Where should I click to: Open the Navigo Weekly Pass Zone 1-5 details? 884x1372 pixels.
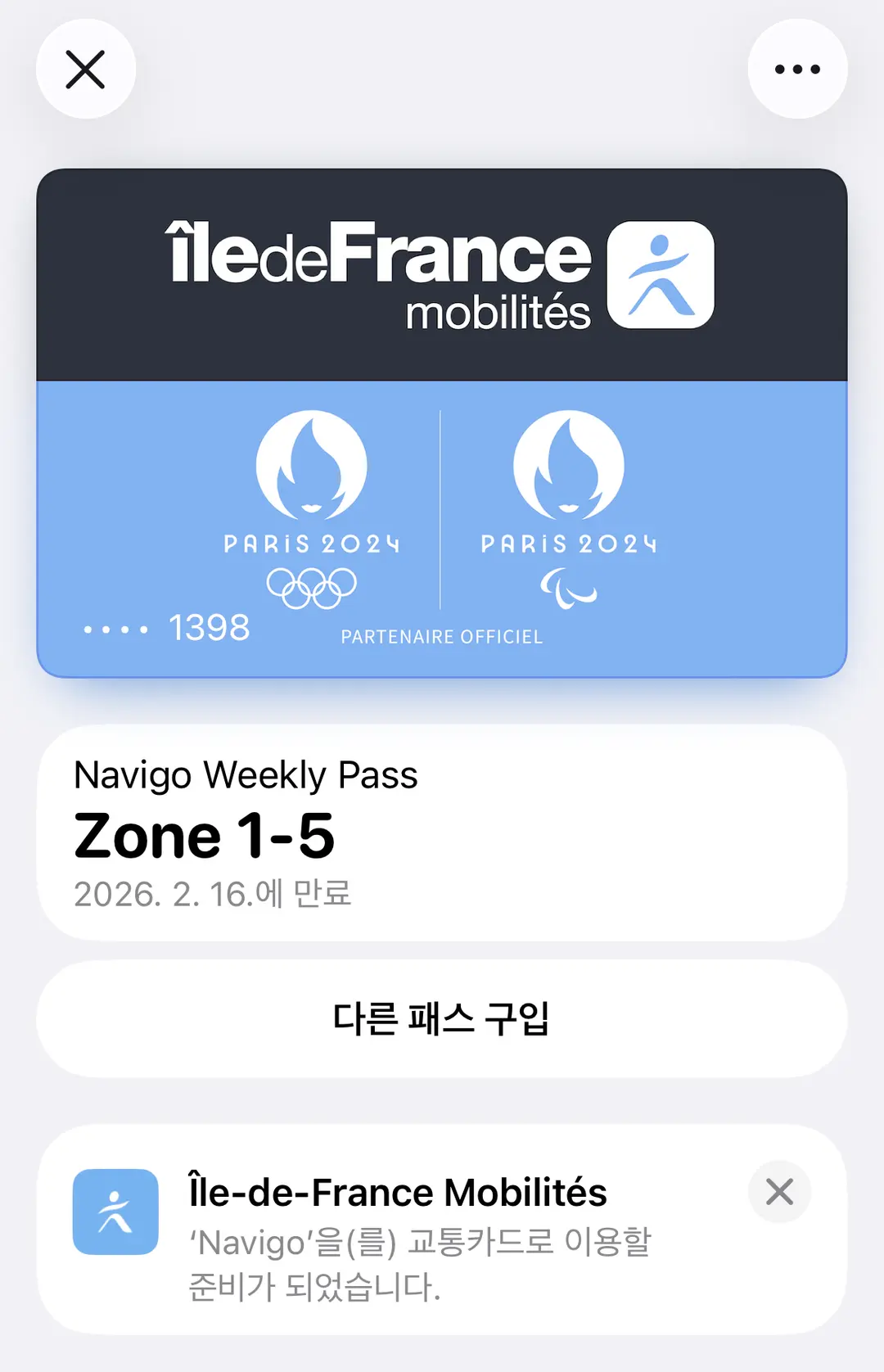click(x=442, y=833)
